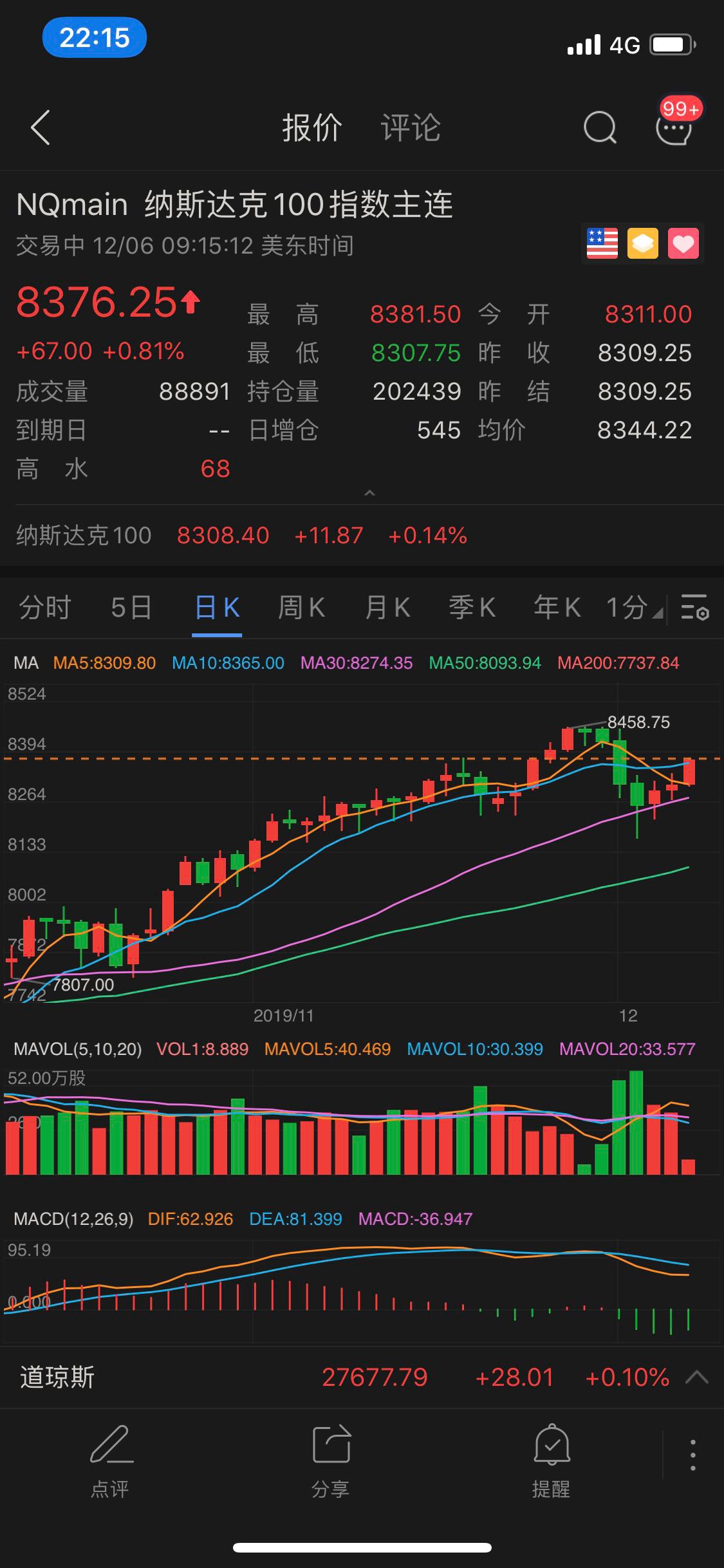This screenshot has height=1568, width=724.
Task: Switch to the 年K chart
Action: (557, 608)
